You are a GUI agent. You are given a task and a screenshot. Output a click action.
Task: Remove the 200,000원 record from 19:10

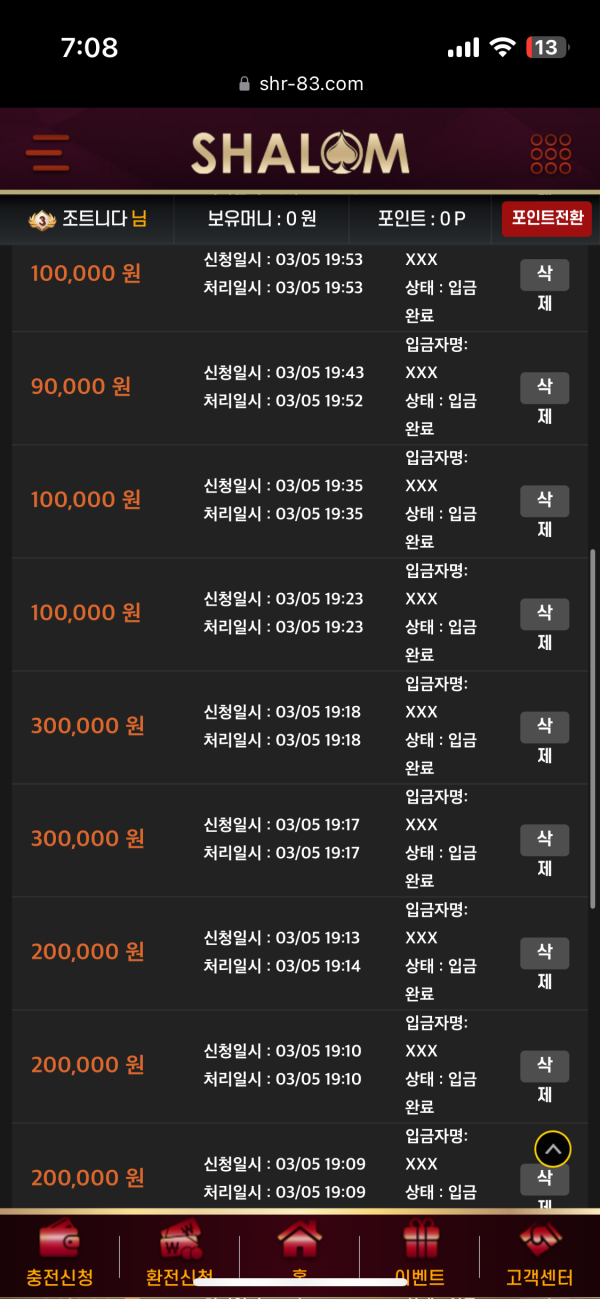[x=544, y=1066]
